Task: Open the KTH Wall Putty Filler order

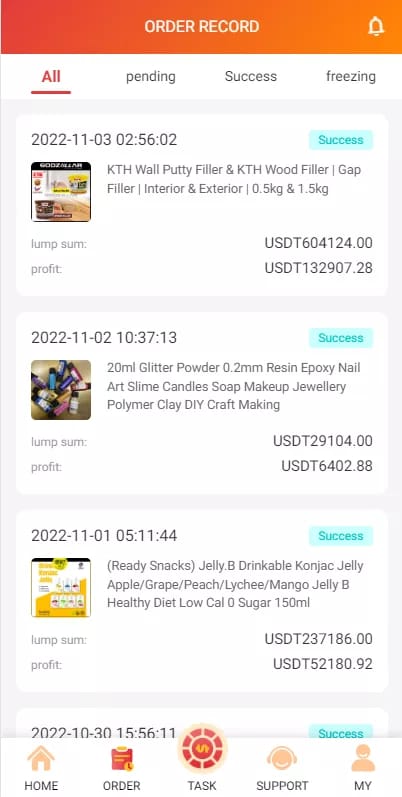Action: [x=202, y=205]
